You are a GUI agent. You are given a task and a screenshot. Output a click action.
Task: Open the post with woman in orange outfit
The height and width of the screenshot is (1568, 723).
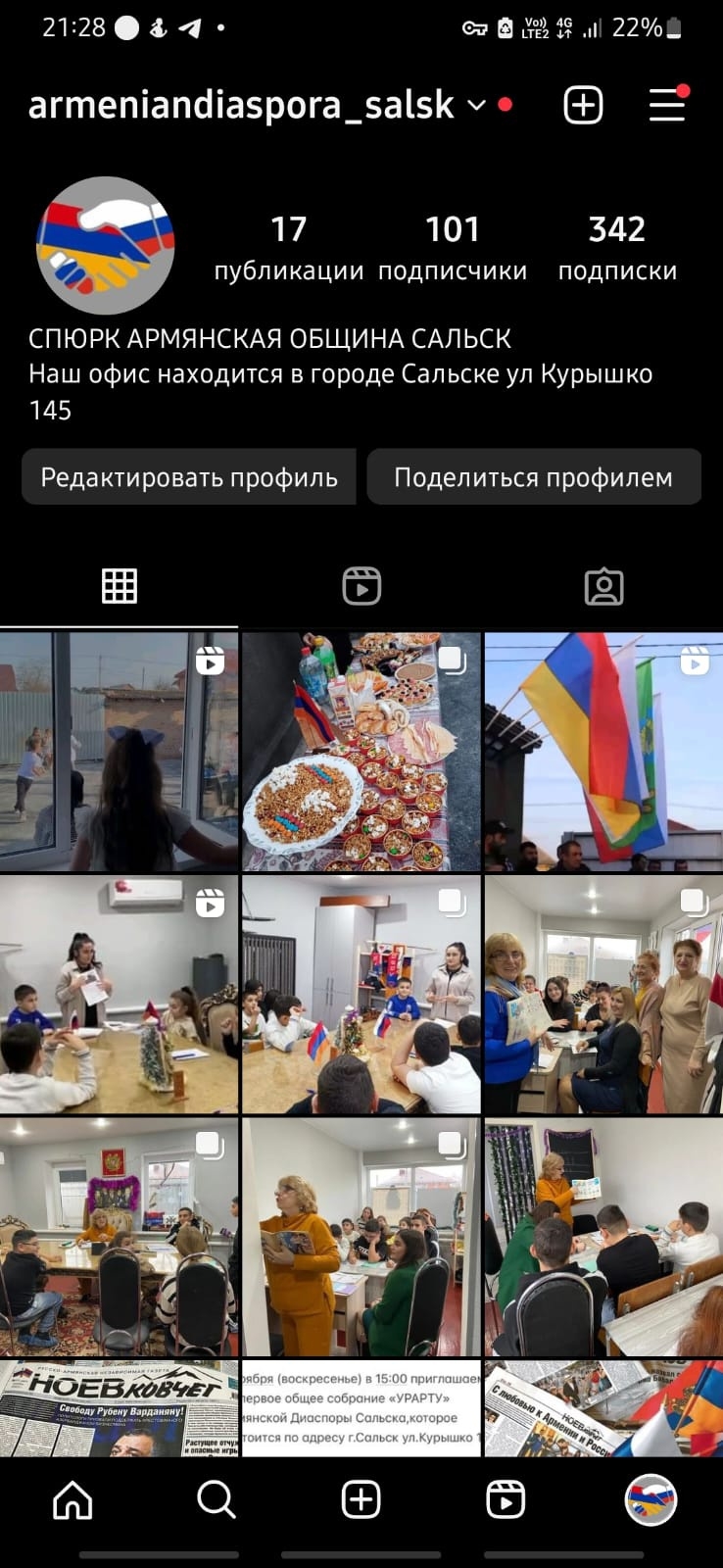pyautogui.click(x=361, y=1237)
